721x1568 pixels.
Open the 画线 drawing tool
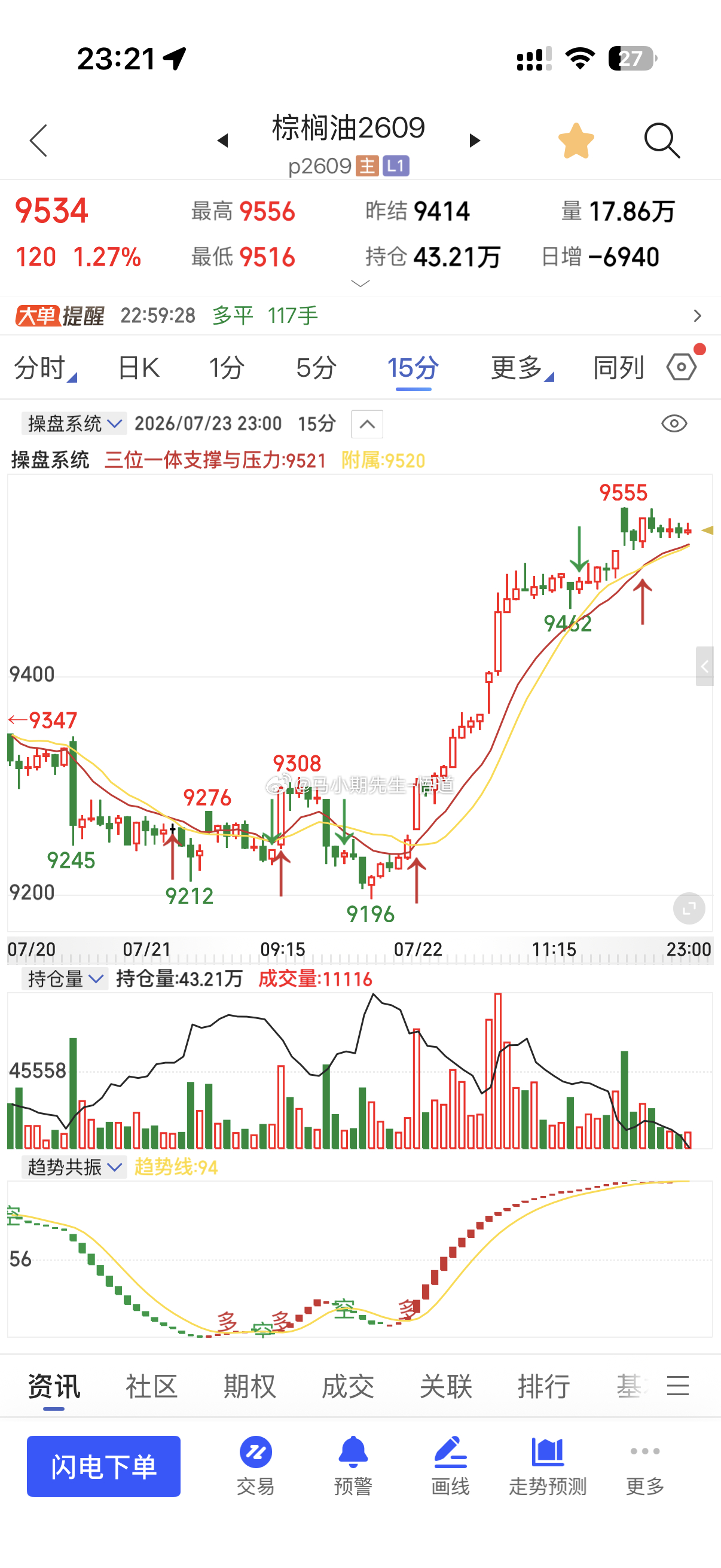coord(450,1466)
